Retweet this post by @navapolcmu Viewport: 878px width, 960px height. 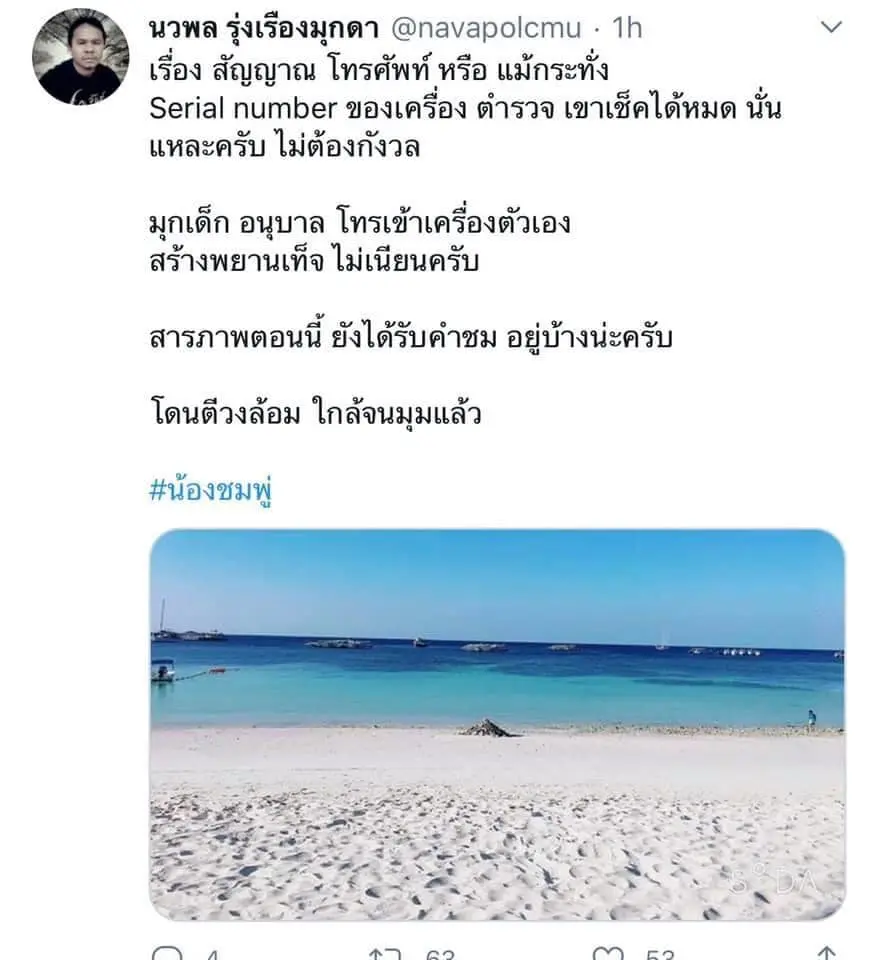[386, 953]
